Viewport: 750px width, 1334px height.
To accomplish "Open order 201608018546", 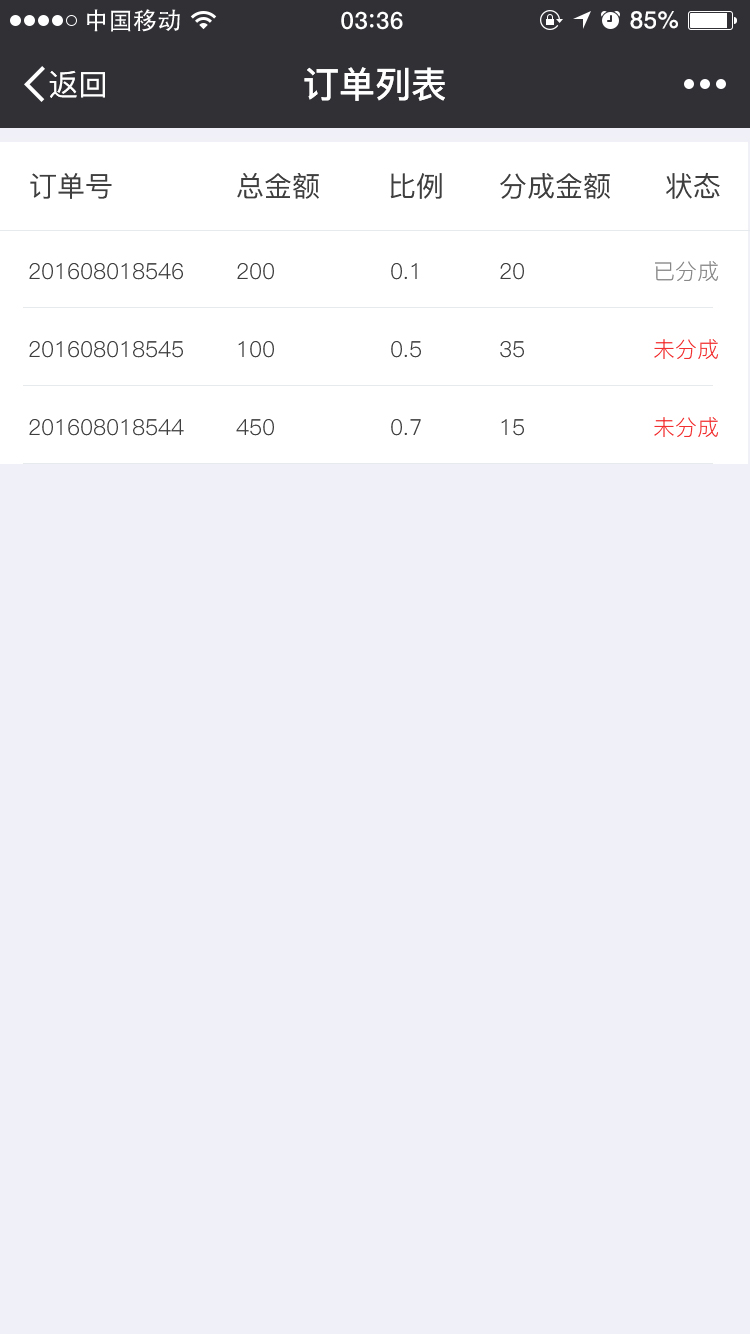I will tap(374, 270).
